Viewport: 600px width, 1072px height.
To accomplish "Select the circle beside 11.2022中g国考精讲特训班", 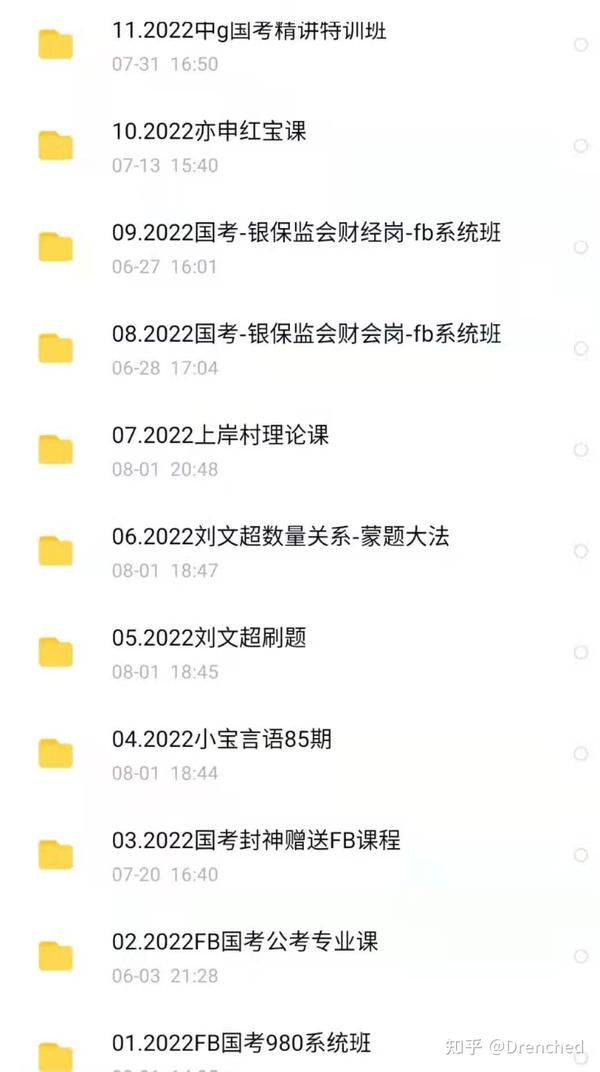I will pyautogui.click(x=581, y=45).
